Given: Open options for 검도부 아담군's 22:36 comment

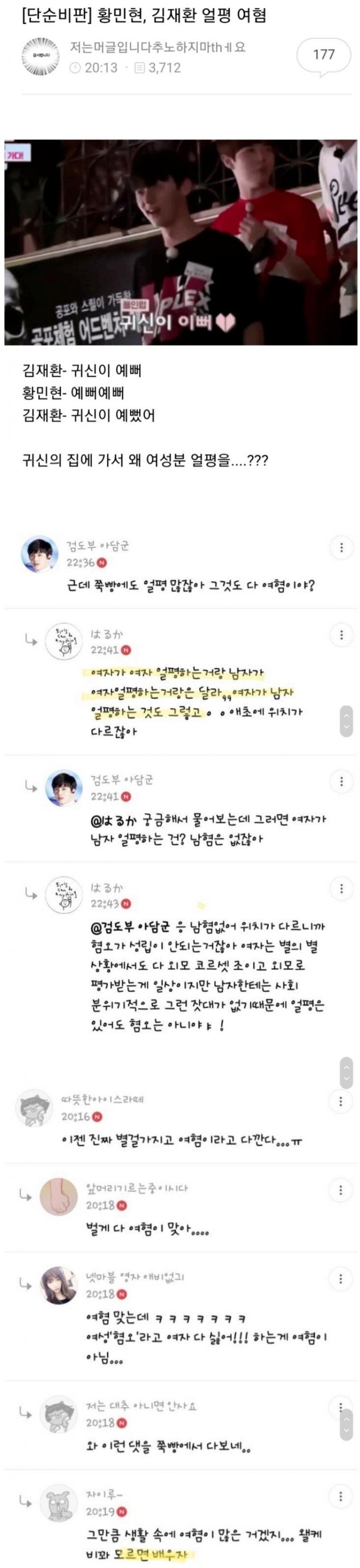Looking at the screenshot, I should tap(341, 547).
